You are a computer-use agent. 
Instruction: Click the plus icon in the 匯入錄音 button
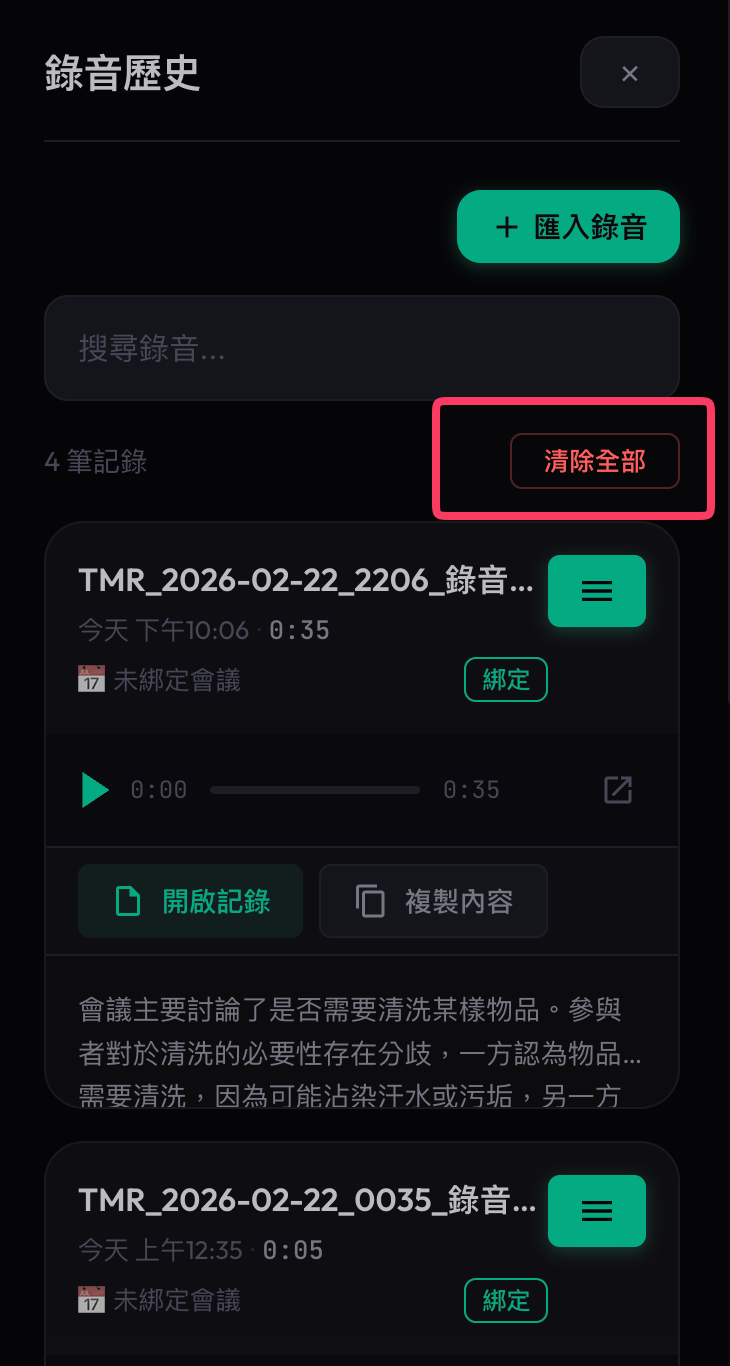[x=505, y=226]
